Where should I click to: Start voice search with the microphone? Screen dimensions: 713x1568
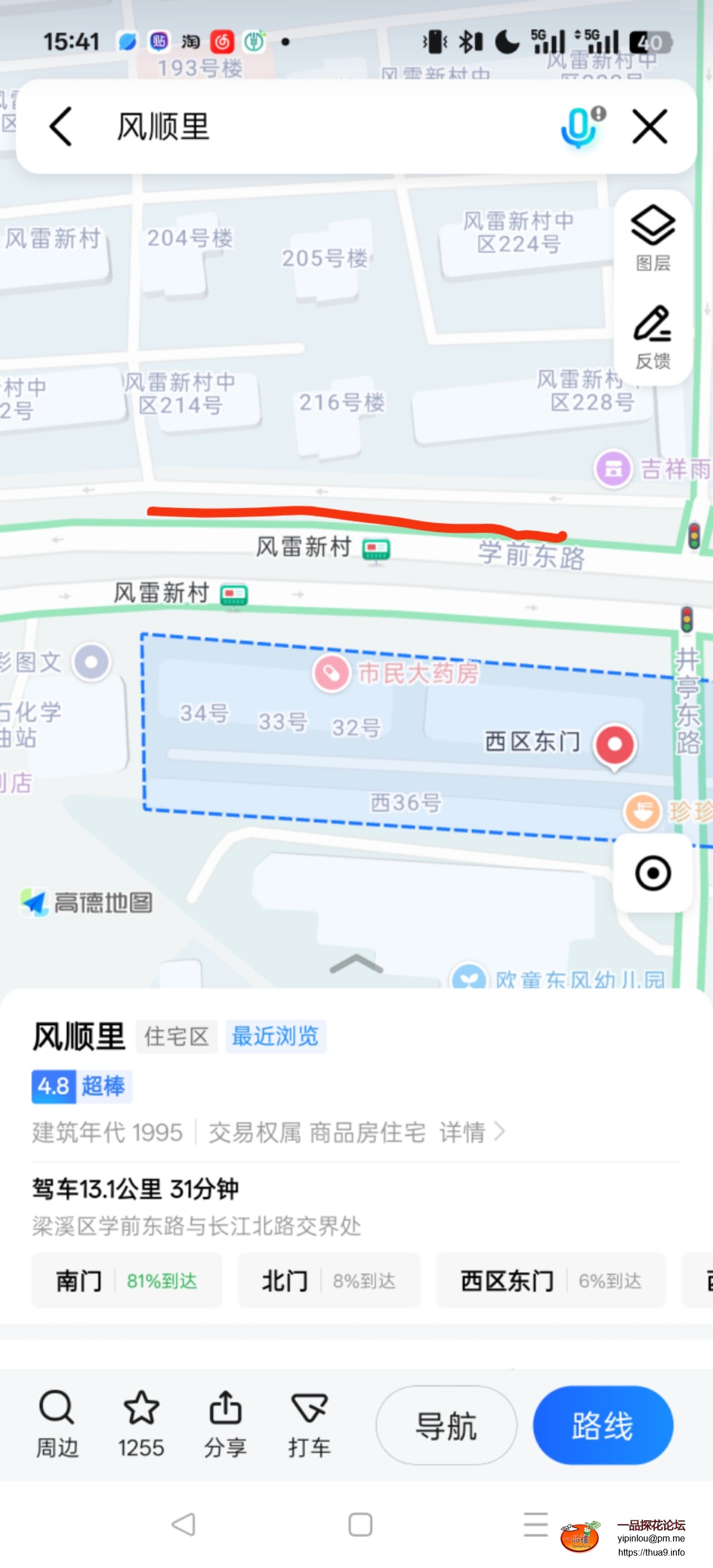click(x=579, y=126)
